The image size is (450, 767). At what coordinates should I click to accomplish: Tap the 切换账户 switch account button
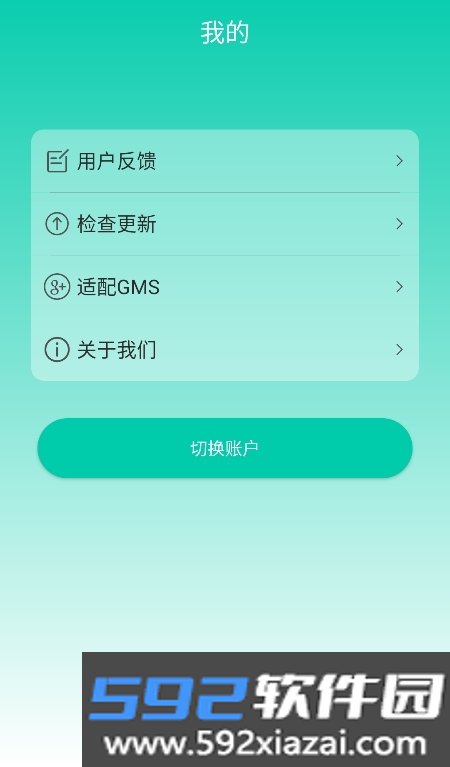(225, 448)
